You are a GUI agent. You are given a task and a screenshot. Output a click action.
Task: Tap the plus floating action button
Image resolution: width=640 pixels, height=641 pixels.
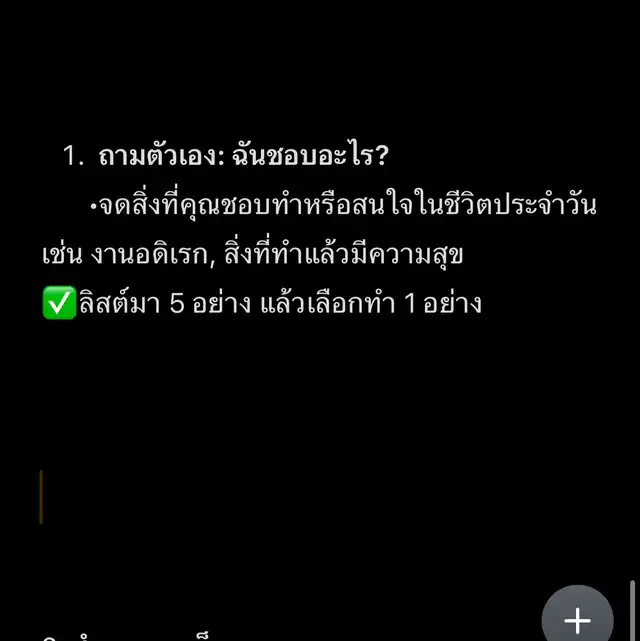577,619
